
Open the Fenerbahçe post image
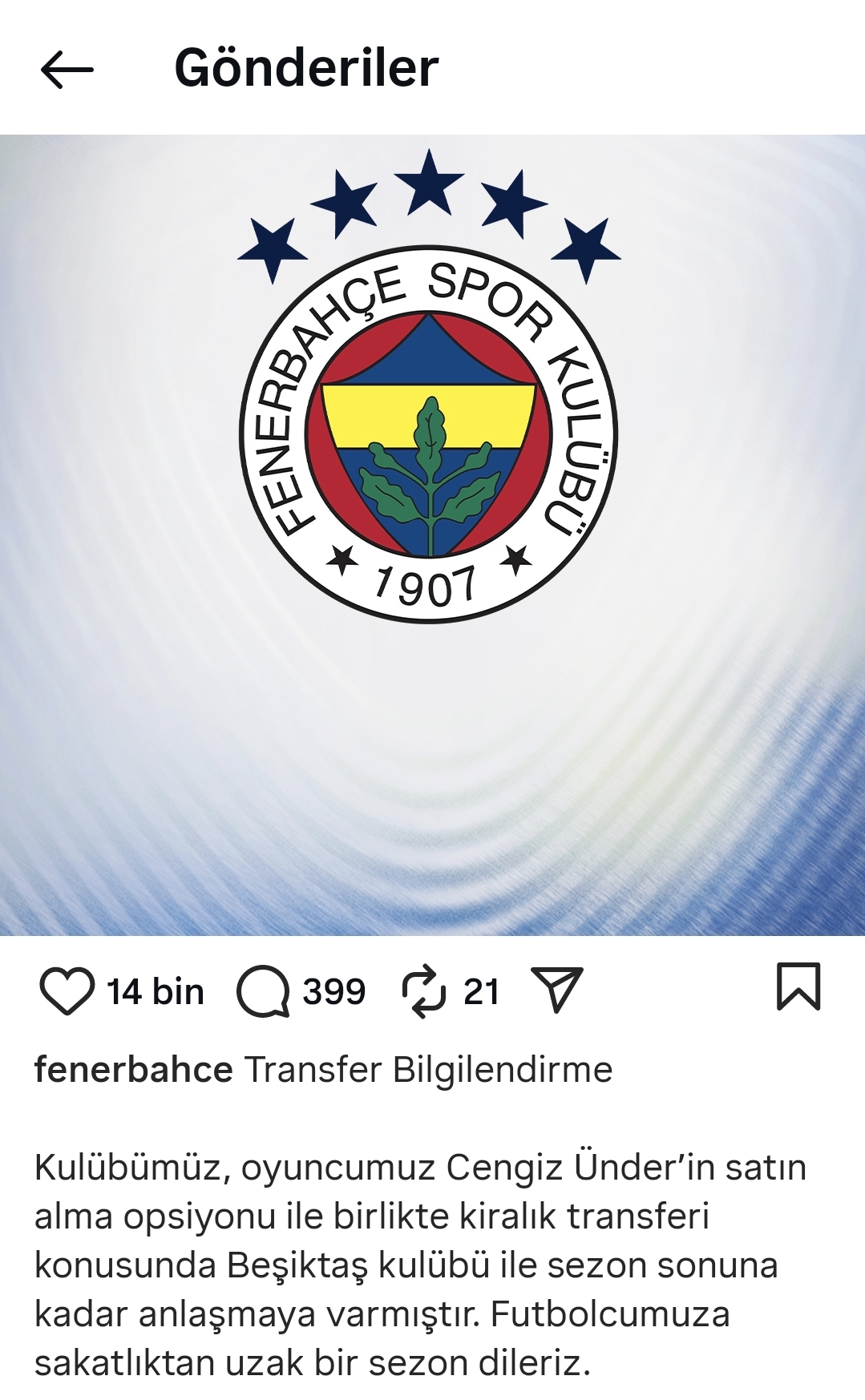pos(432,535)
